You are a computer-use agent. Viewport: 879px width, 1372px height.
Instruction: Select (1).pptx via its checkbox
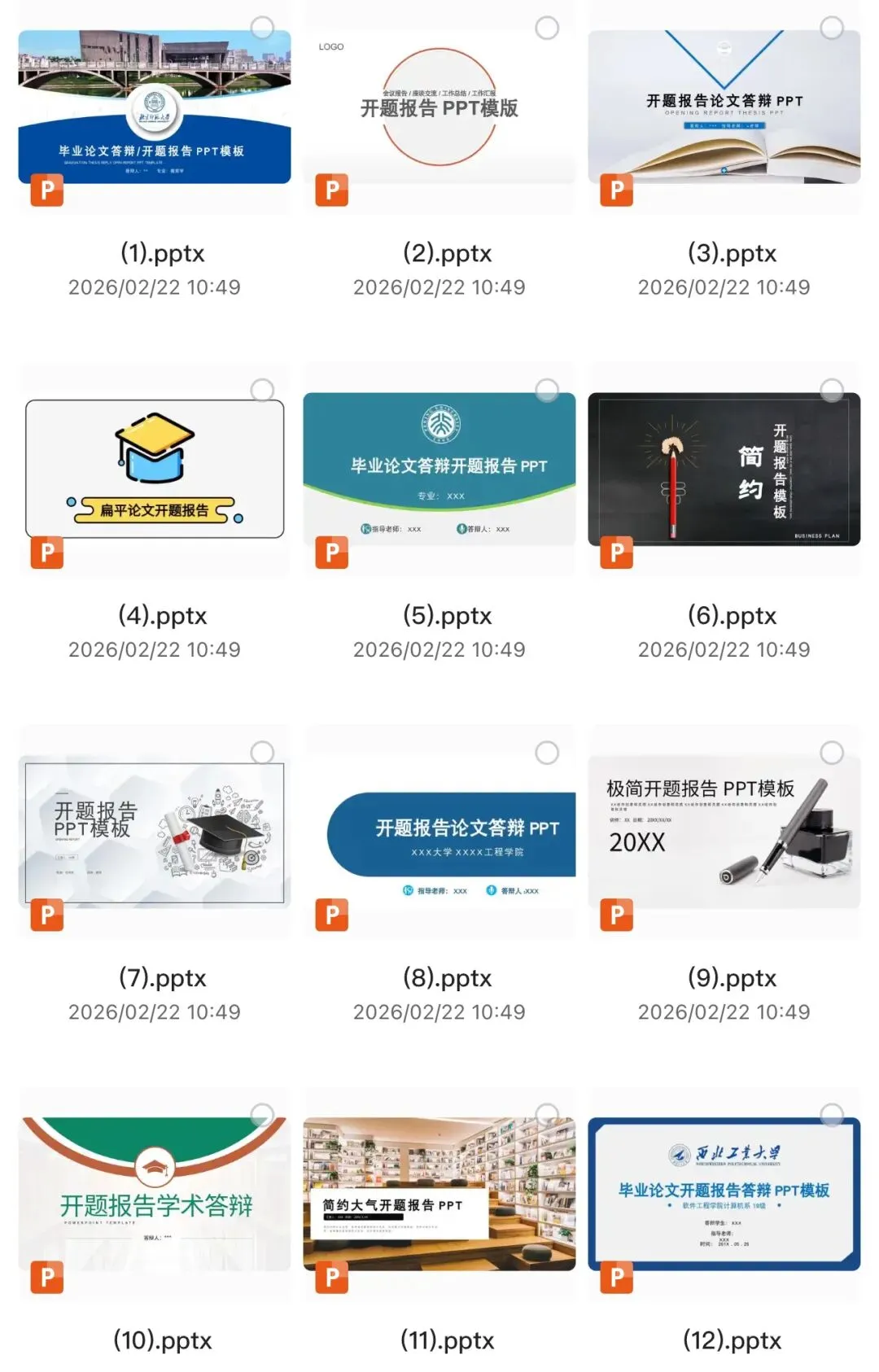[x=262, y=28]
